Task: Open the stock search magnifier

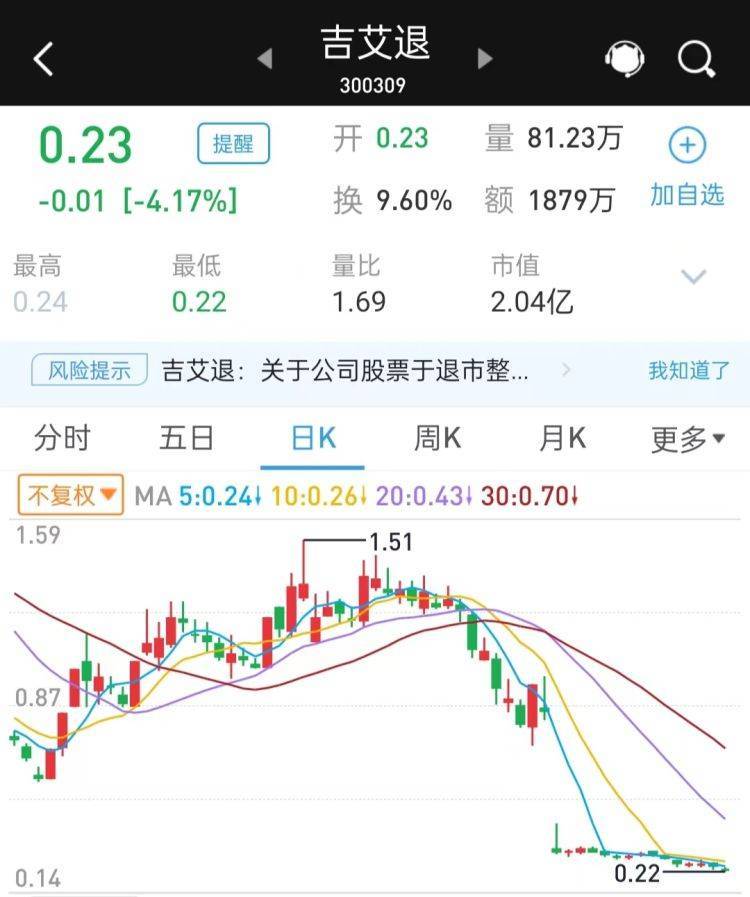Action: [696, 59]
